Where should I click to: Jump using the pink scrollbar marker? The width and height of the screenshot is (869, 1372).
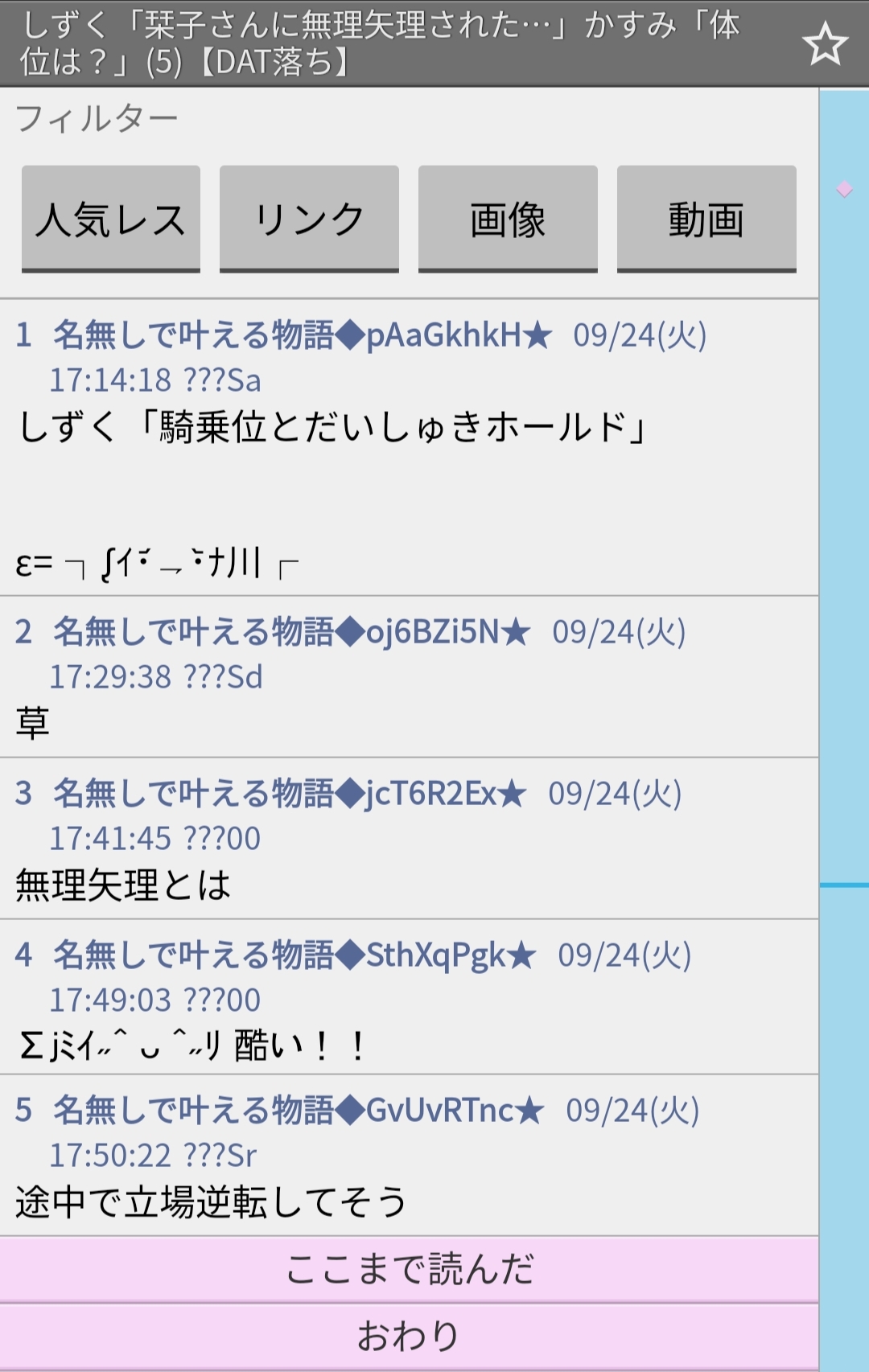point(844,190)
